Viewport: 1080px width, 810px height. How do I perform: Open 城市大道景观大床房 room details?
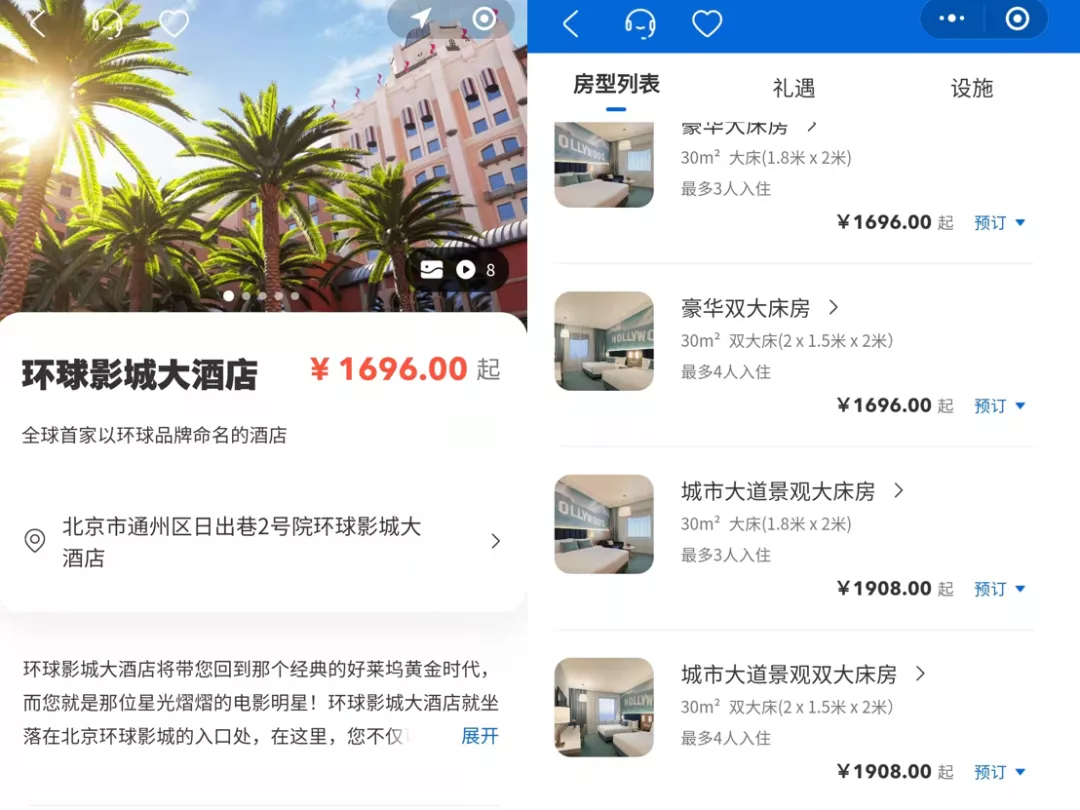[x=792, y=491]
